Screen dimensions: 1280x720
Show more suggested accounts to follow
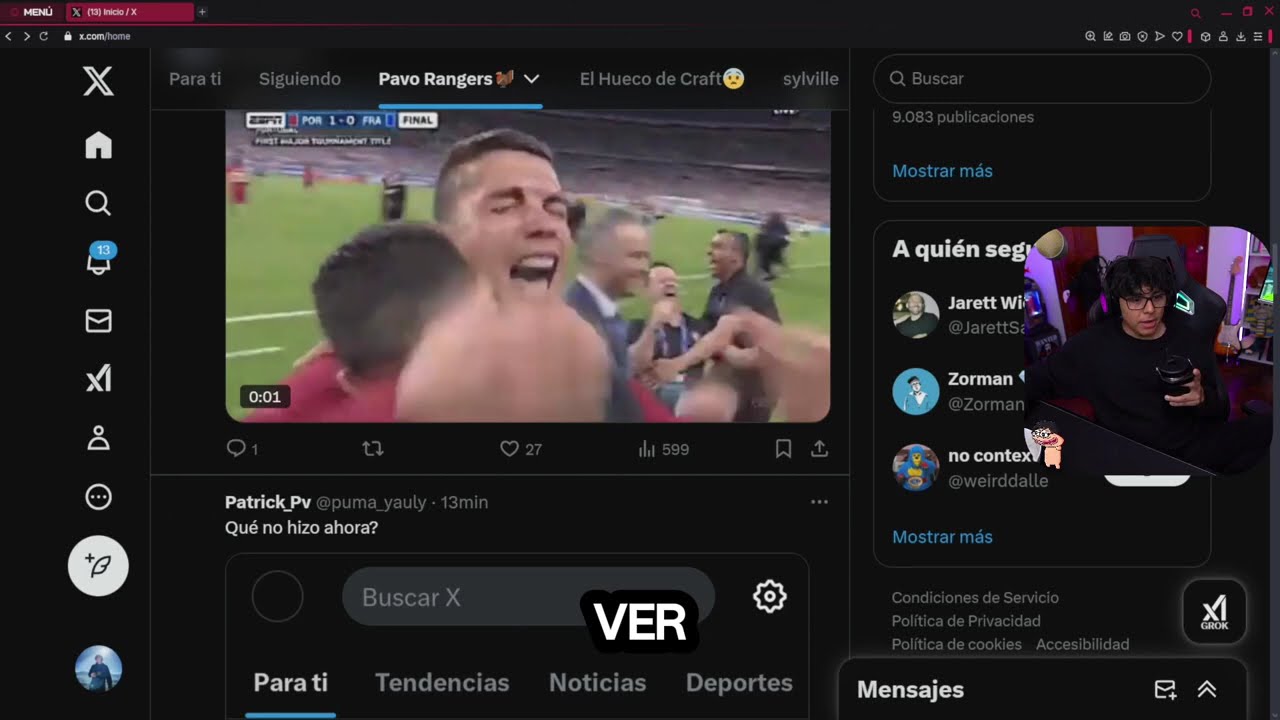(x=942, y=537)
